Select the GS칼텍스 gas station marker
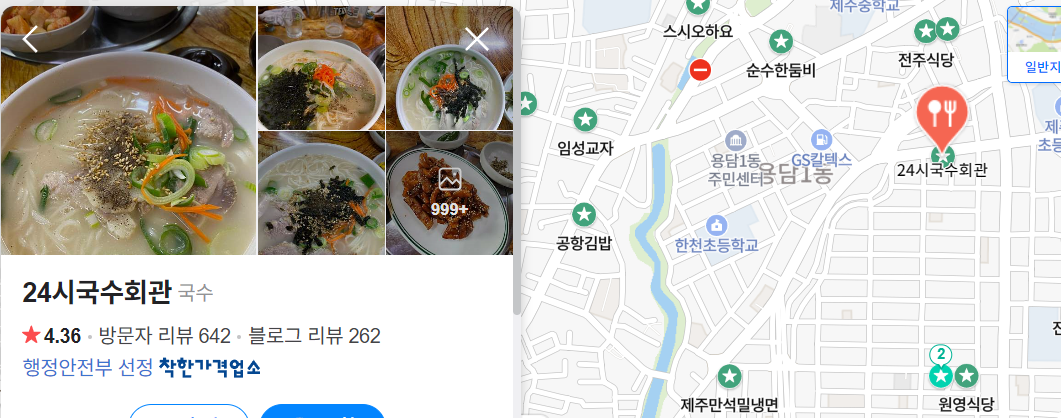Screen dimensions: 1061x418 click(820, 138)
